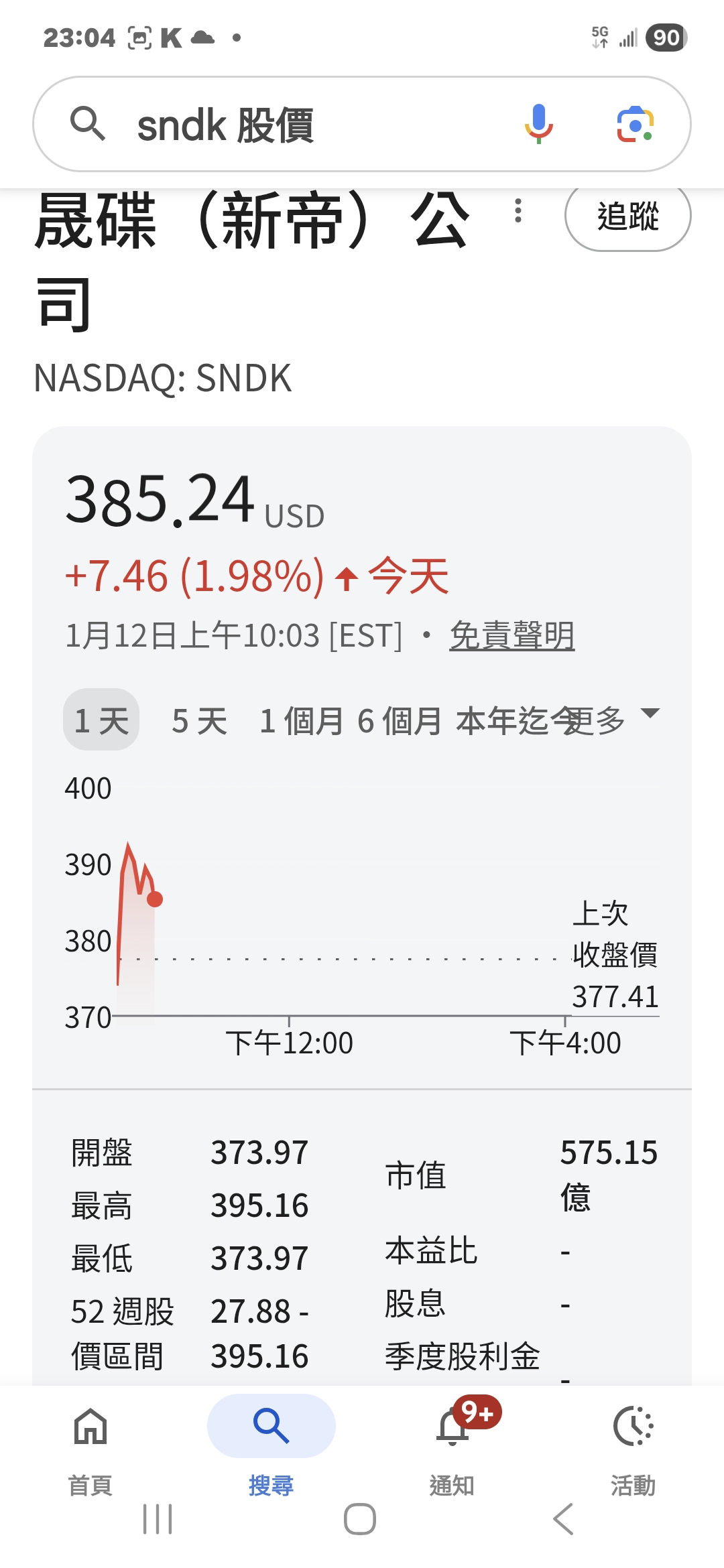This screenshot has height=1568, width=724.
Task: Select the 1 天 chart range
Action: point(101,720)
